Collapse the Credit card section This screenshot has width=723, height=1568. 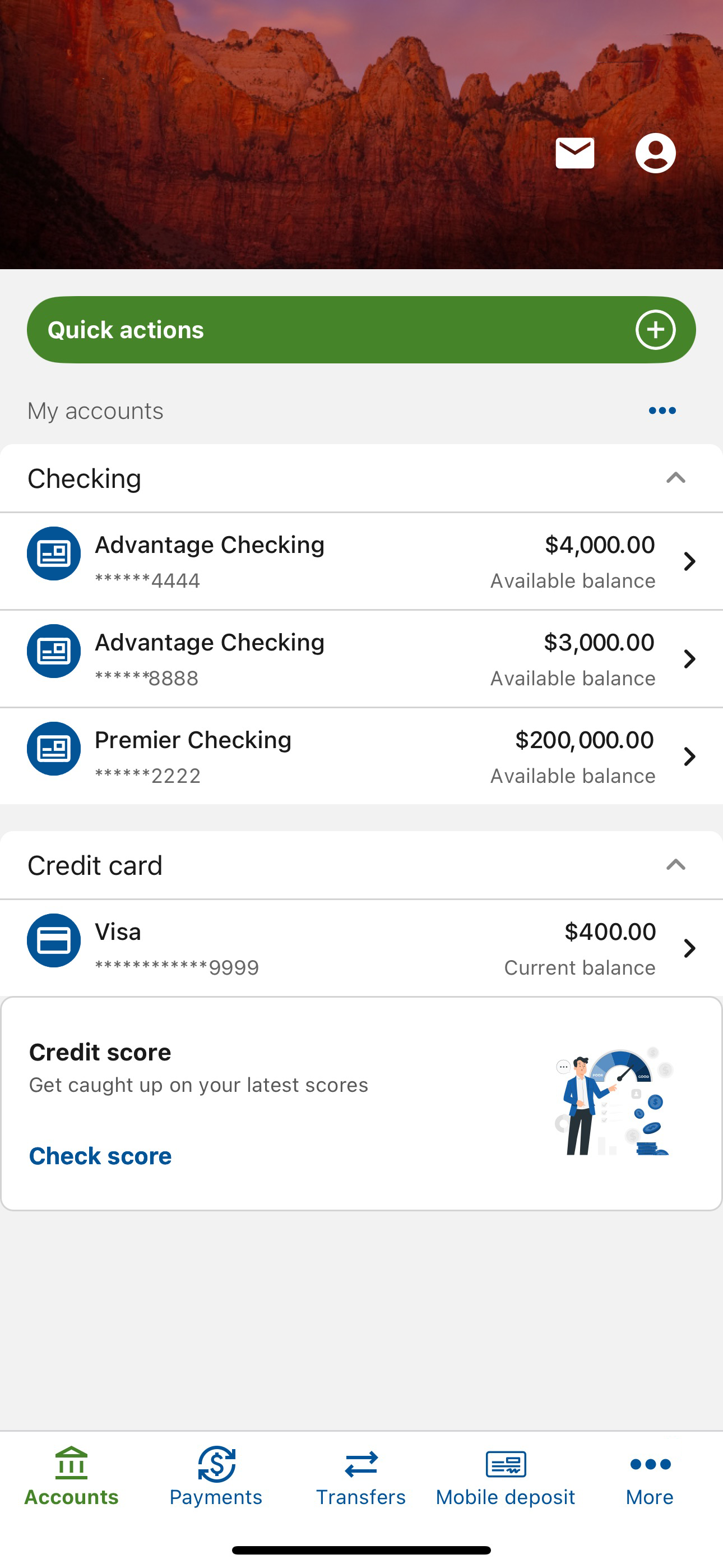pyautogui.click(x=674, y=865)
